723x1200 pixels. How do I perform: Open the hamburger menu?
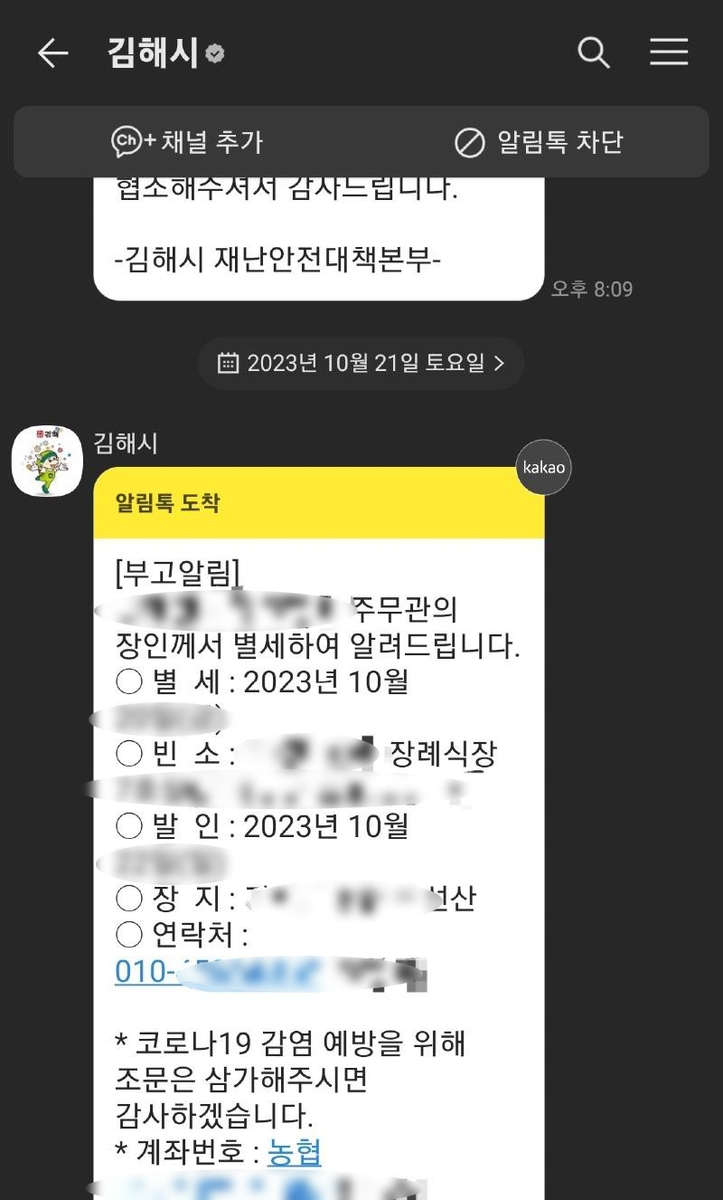pyautogui.click(x=669, y=52)
